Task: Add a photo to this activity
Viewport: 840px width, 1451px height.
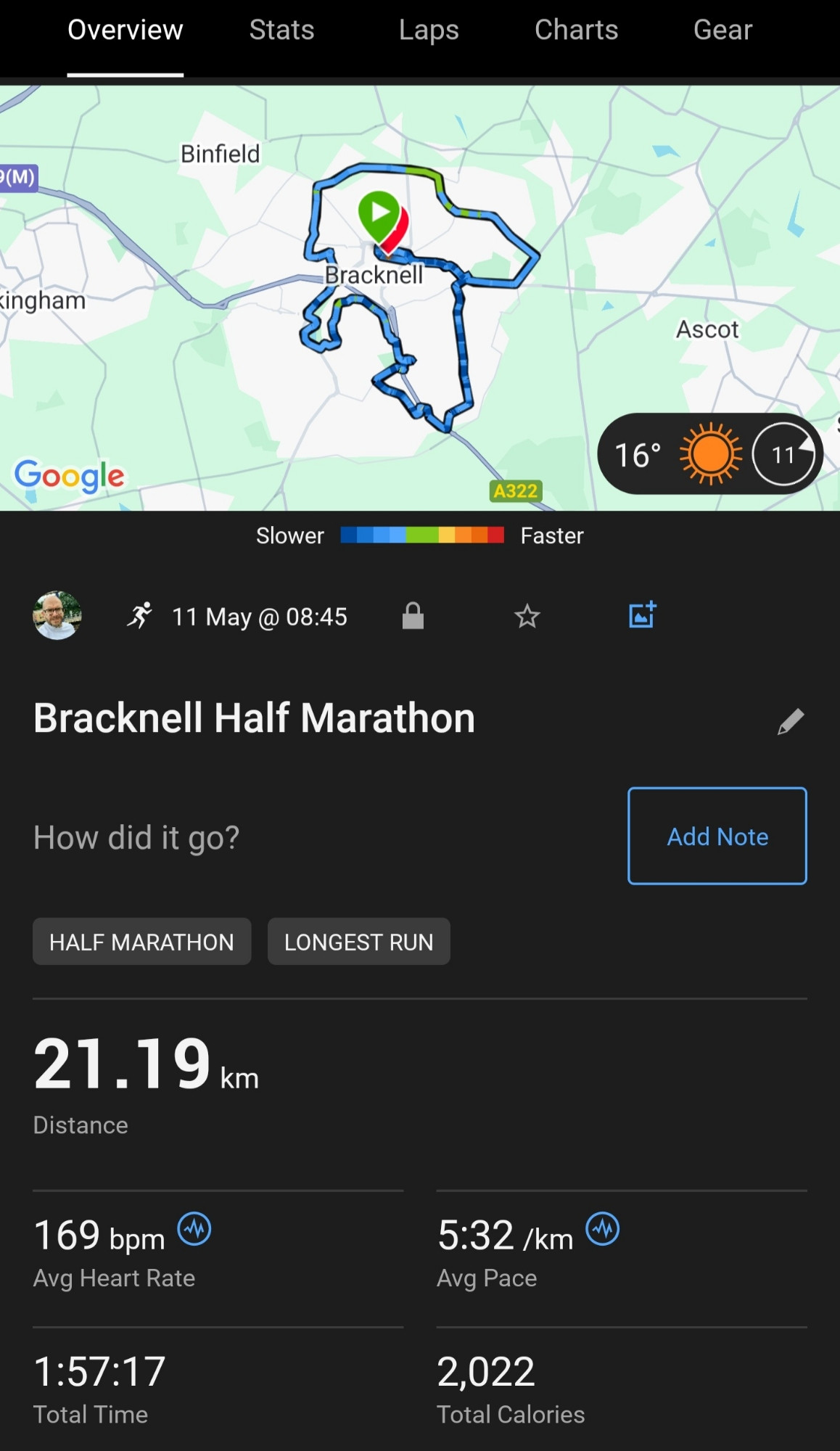Action: pyautogui.click(x=642, y=614)
